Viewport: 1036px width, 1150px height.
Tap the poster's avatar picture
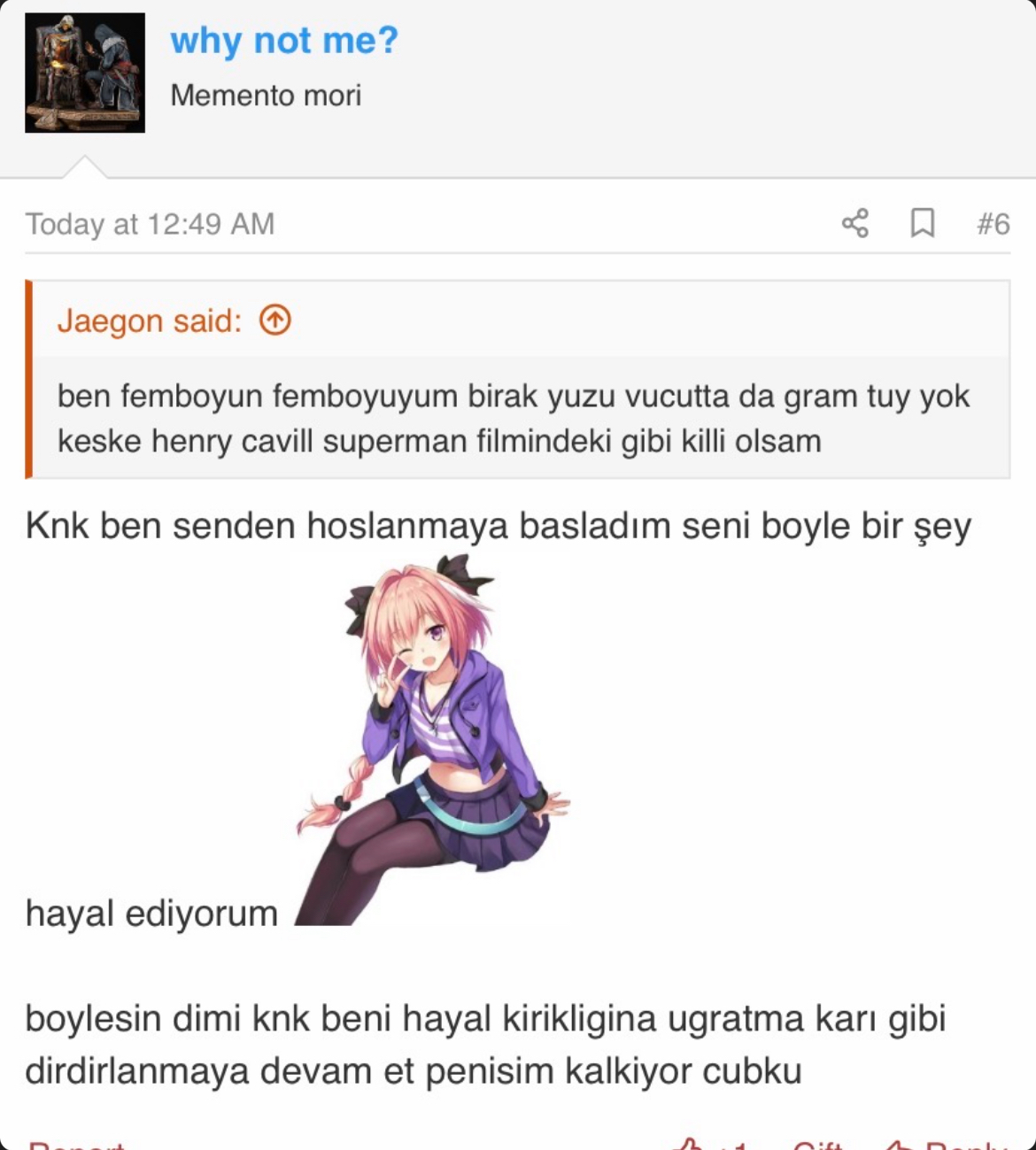pos(84,73)
